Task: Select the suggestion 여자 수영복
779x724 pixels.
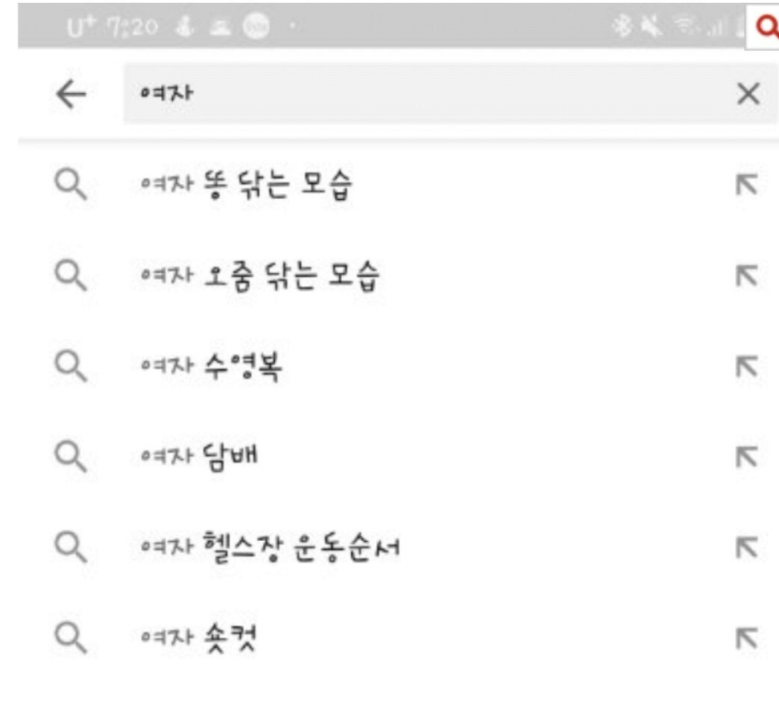Action: (212, 368)
